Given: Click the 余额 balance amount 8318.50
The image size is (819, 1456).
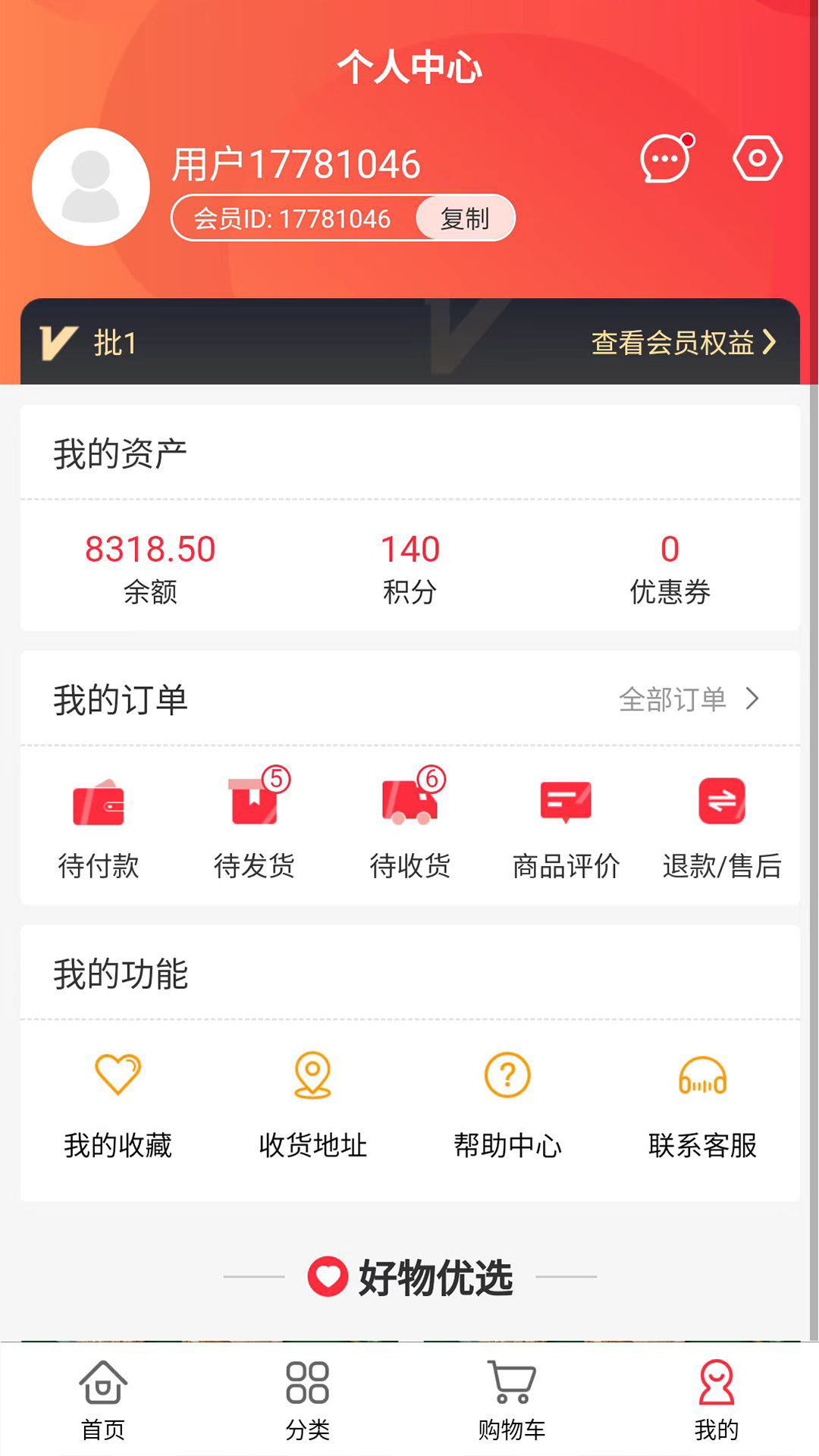Looking at the screenshot, I should [x=149, y=548].
